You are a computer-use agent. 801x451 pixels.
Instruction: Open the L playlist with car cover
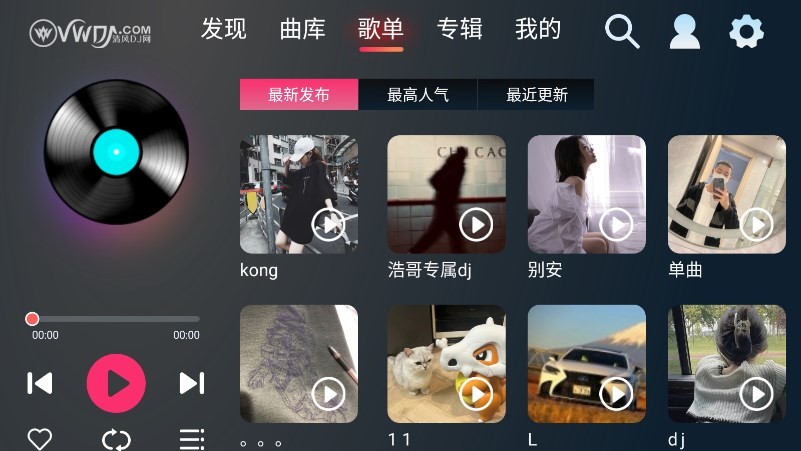[x=587, y=364]
